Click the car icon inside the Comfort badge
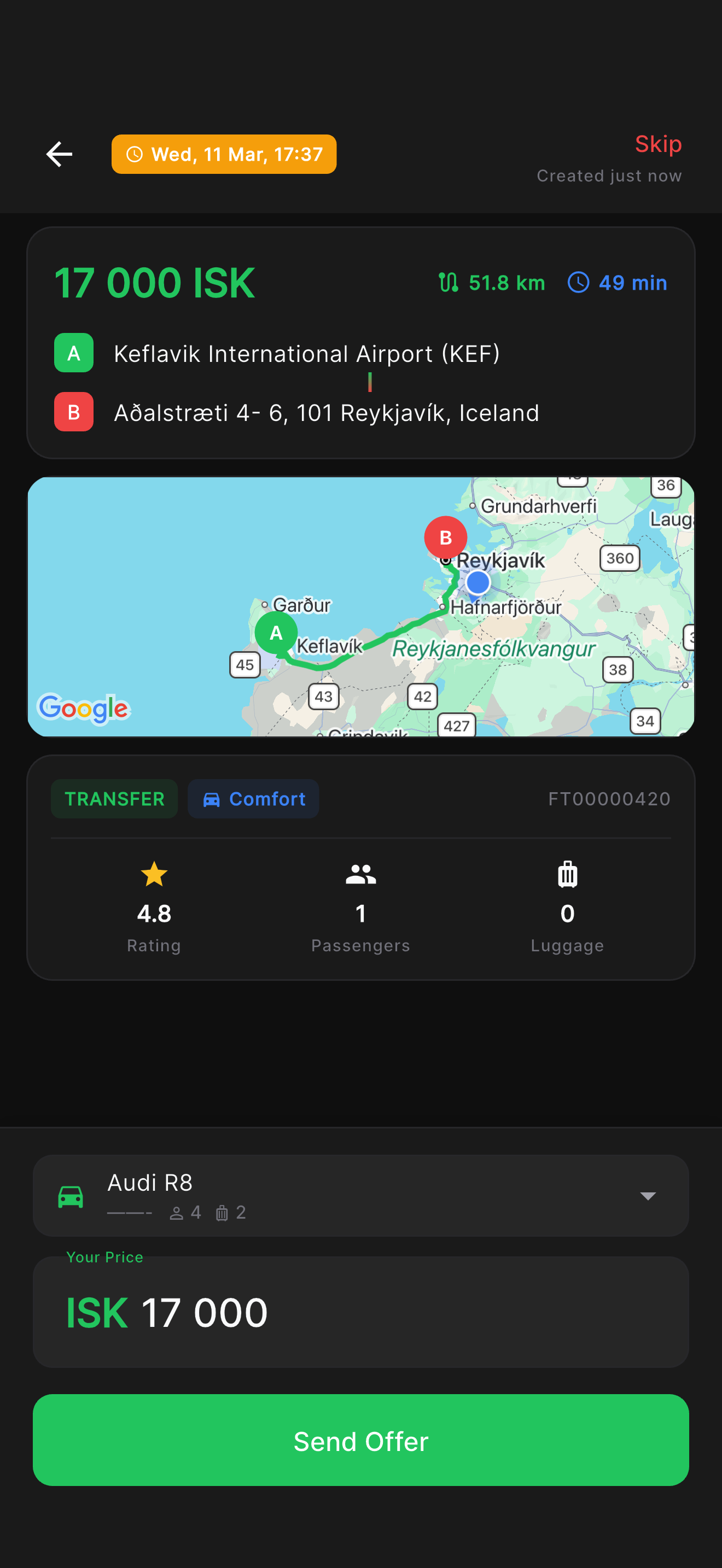Viewport: 722px width, 1568px height. tap(212, 799)
